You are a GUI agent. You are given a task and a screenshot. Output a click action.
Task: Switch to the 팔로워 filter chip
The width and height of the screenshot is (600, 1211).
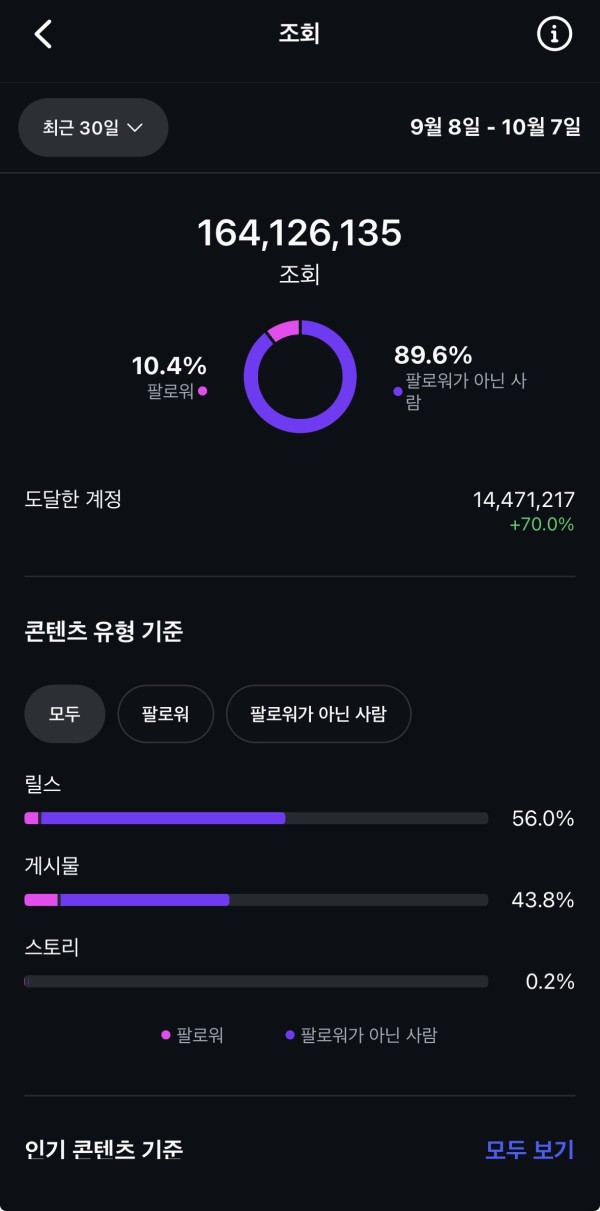(165, 714)
